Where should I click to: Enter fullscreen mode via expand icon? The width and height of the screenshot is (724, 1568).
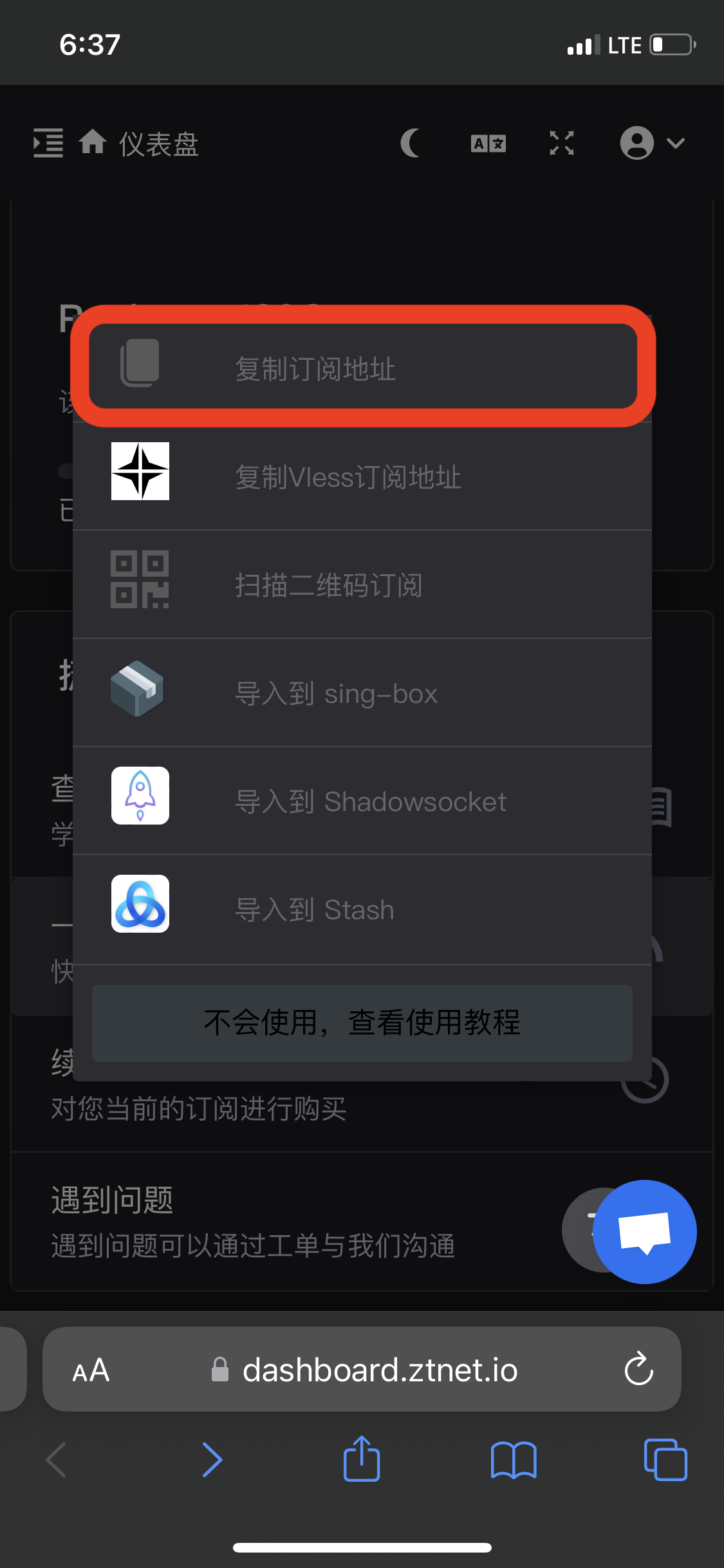click(x=562, y=143)
